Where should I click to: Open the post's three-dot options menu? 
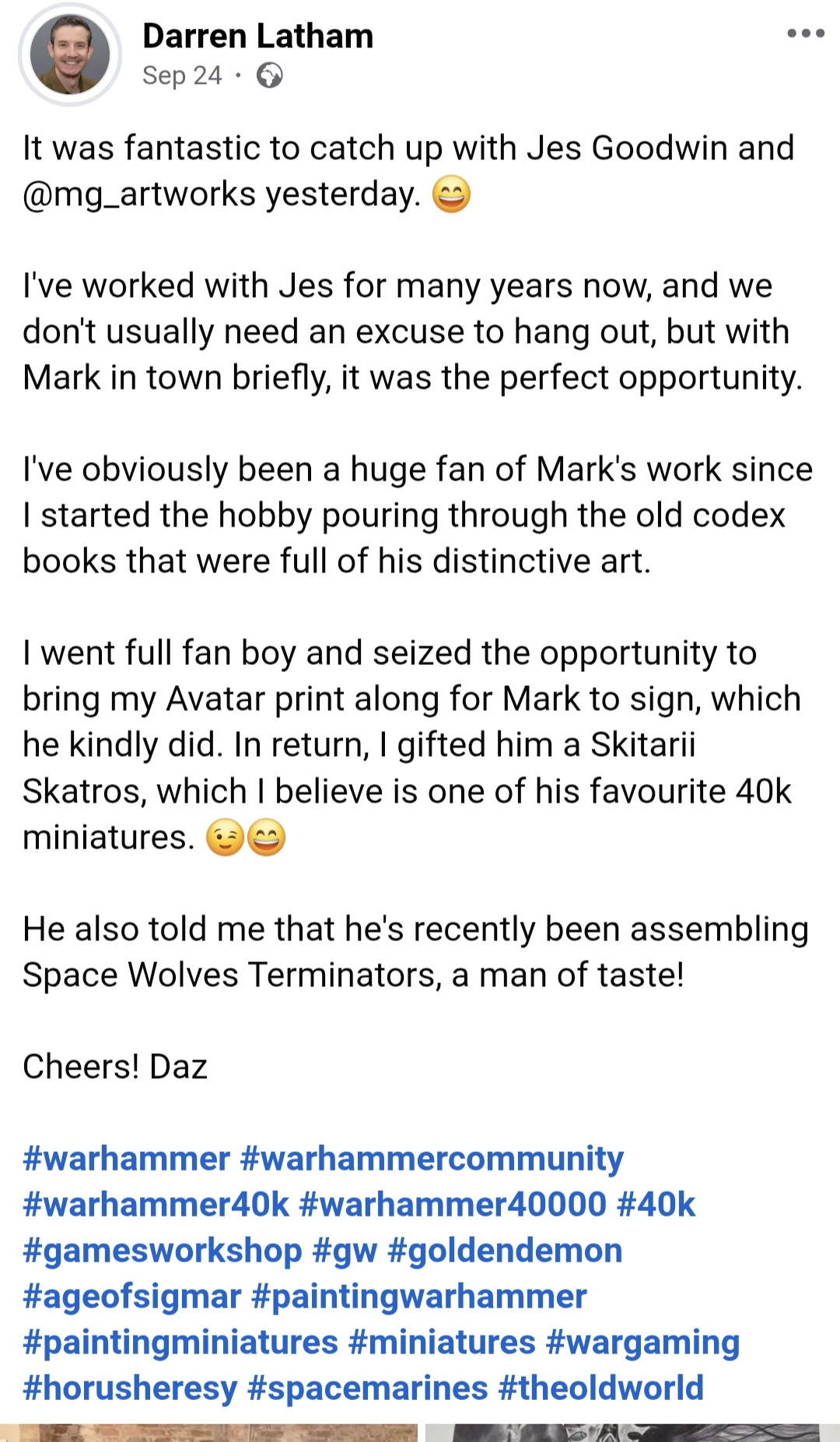tap(805, 33)
